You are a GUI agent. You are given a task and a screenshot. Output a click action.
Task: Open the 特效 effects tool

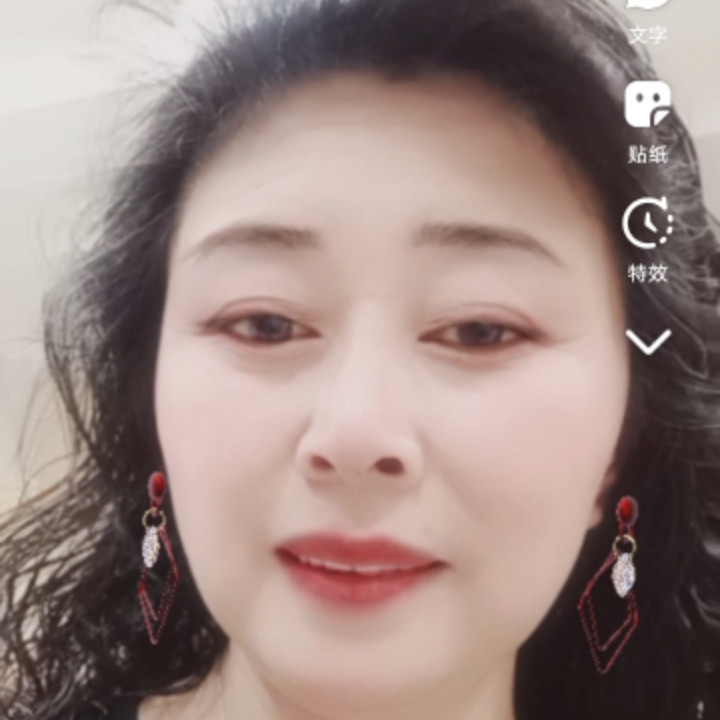(648, 238)
